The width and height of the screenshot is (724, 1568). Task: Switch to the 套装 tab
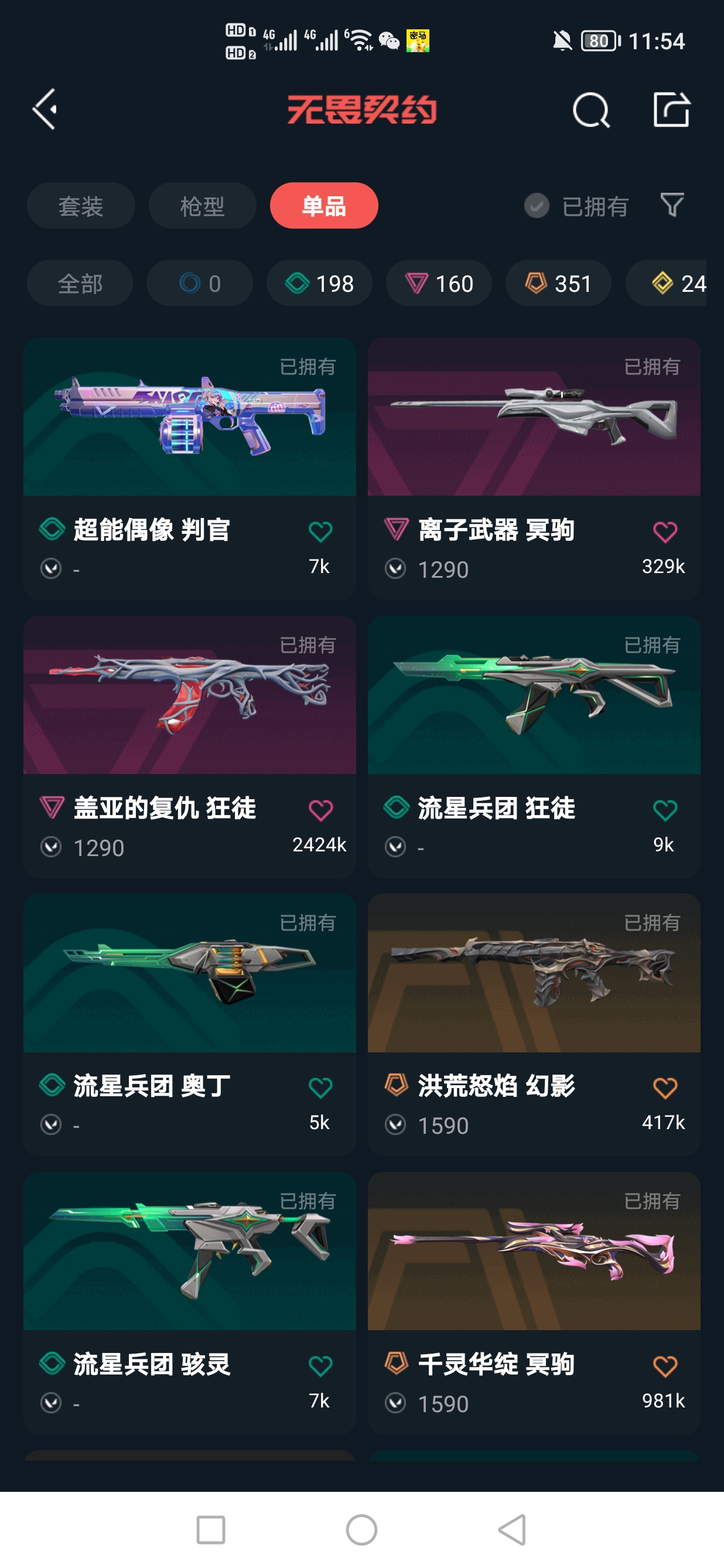tap(80, 206)
